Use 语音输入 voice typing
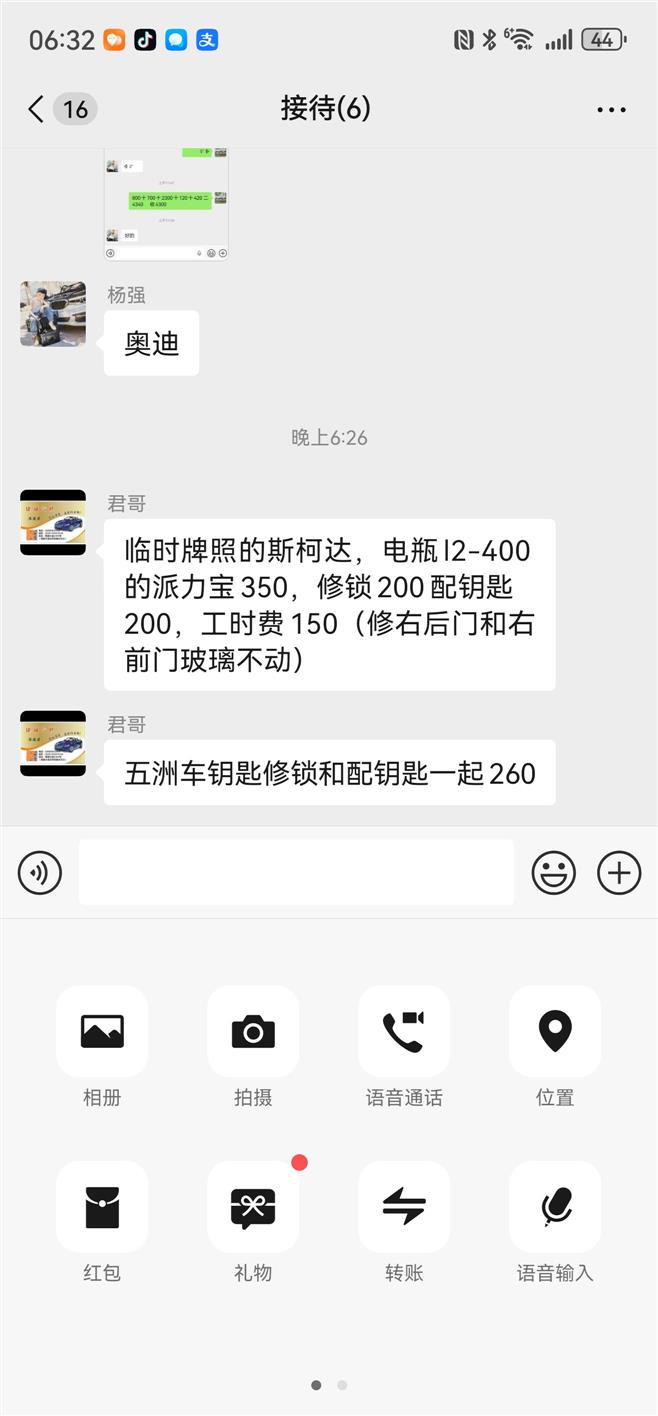658x1416 pixels. 555,1207
